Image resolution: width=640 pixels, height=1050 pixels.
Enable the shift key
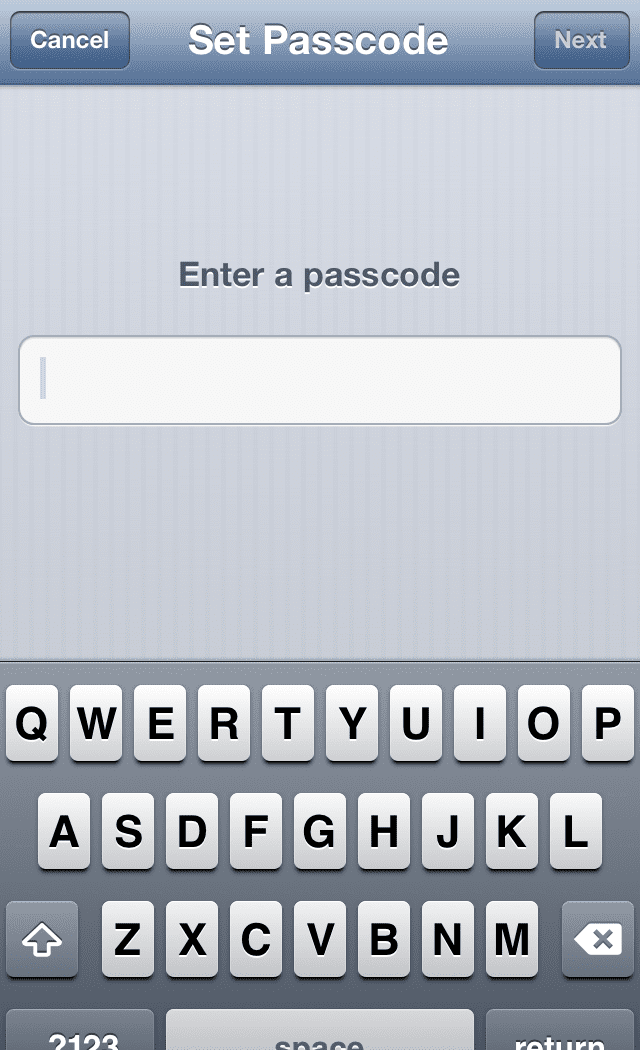pyautogui.click(x=42, y=939)
